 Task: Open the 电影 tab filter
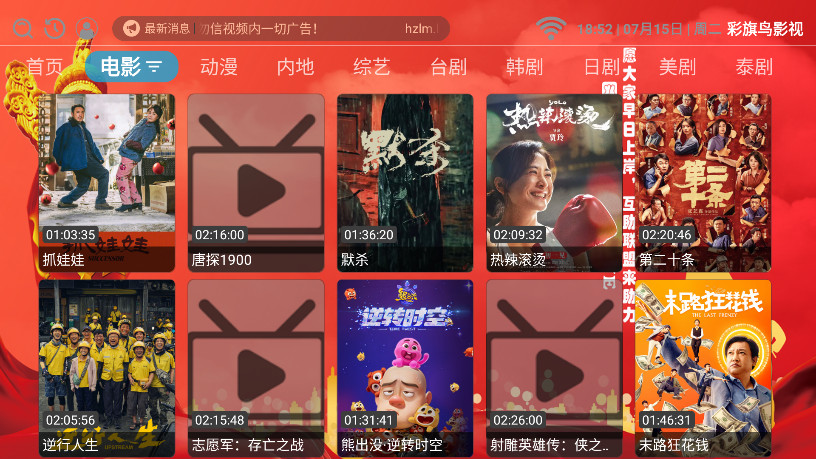point(132,67)
